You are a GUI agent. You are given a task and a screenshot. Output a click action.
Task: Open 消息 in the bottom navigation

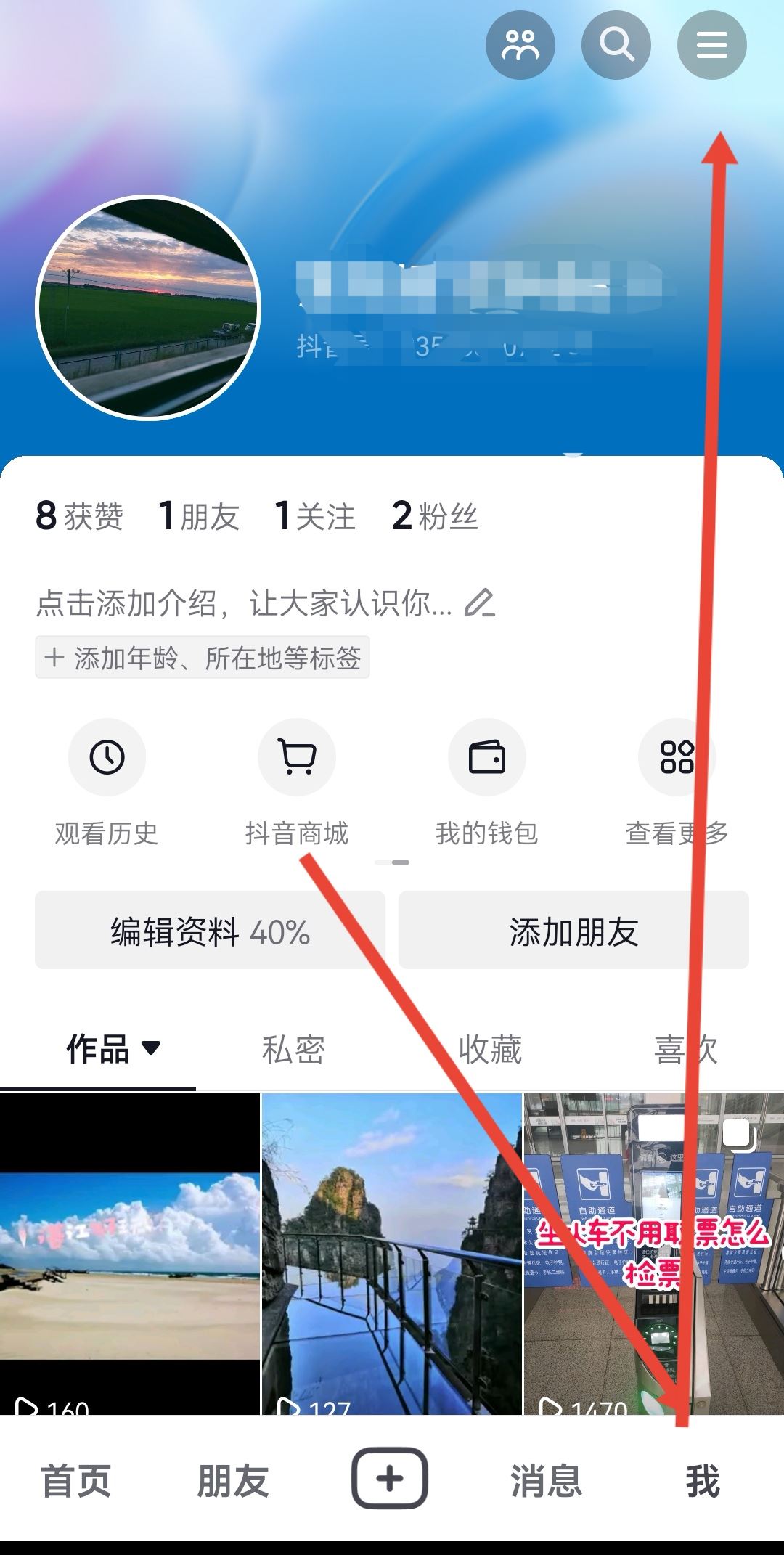point(547,1479)
